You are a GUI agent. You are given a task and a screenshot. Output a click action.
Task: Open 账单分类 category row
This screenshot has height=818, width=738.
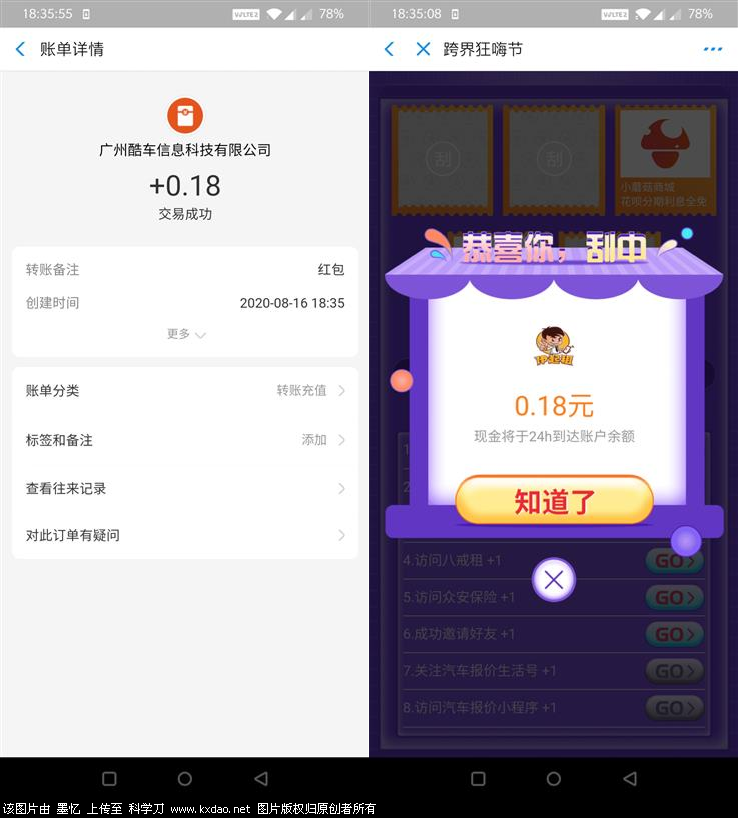click(185, 390)
